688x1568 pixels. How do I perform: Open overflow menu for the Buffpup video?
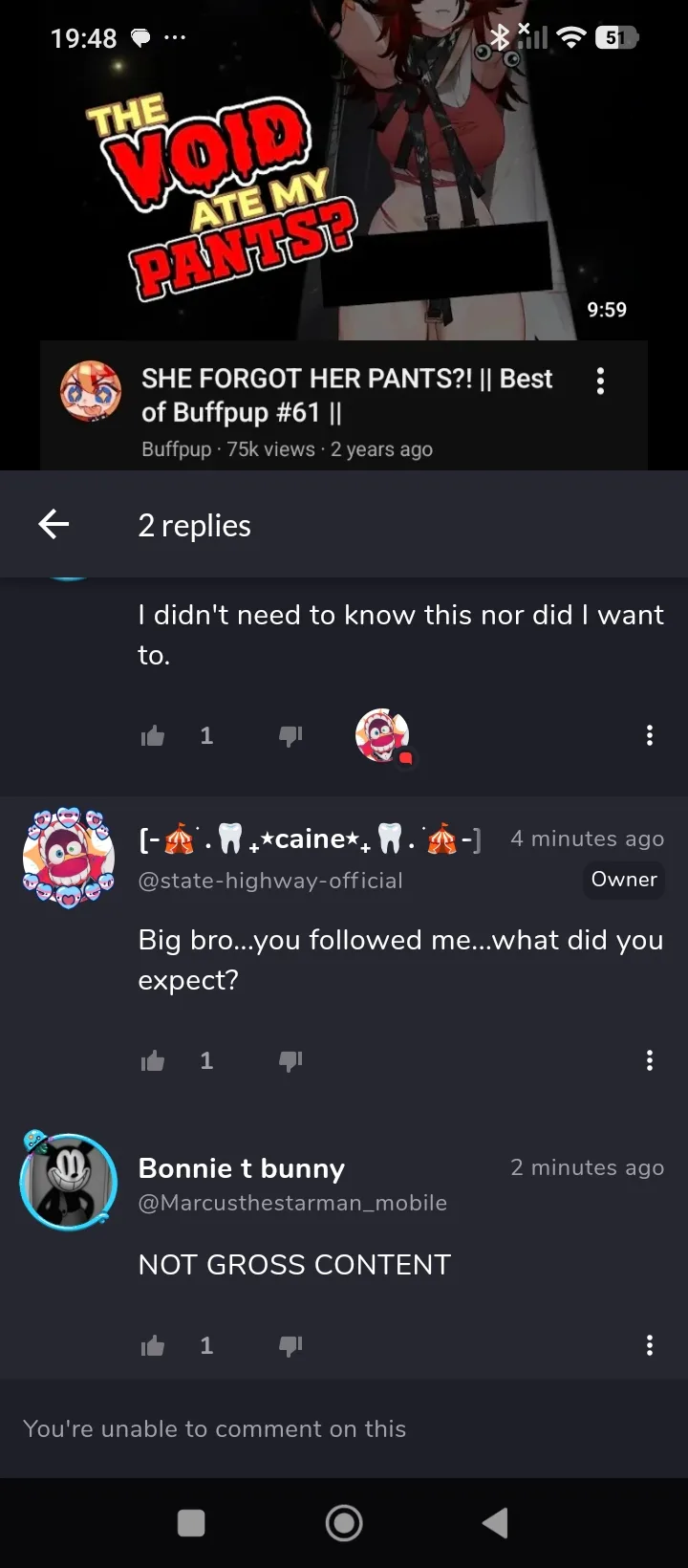[600, 381]
